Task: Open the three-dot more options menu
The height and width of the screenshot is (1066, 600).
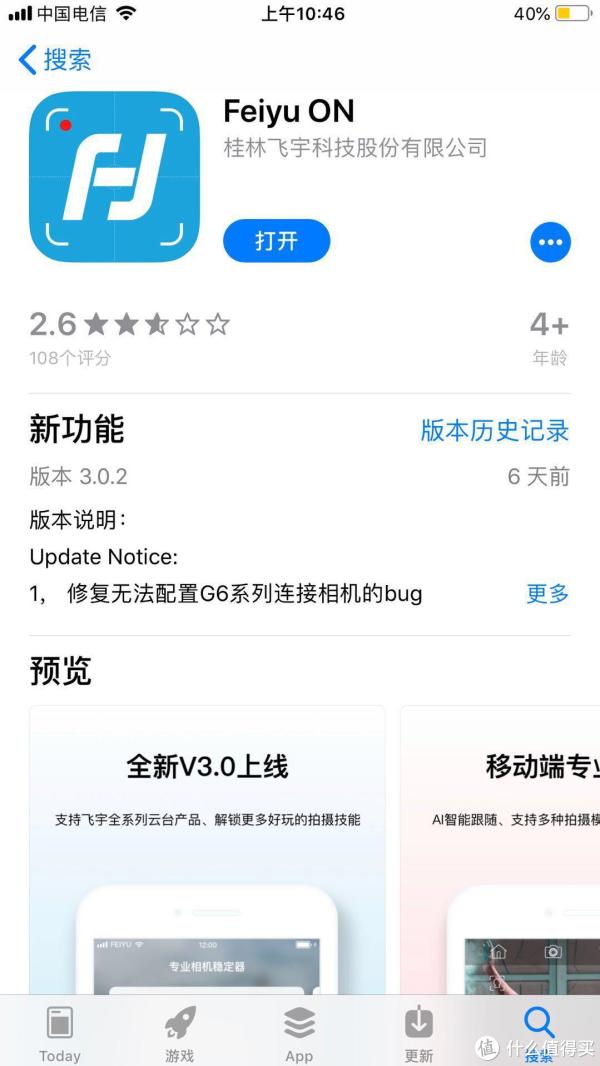Action: click(550, 242)
